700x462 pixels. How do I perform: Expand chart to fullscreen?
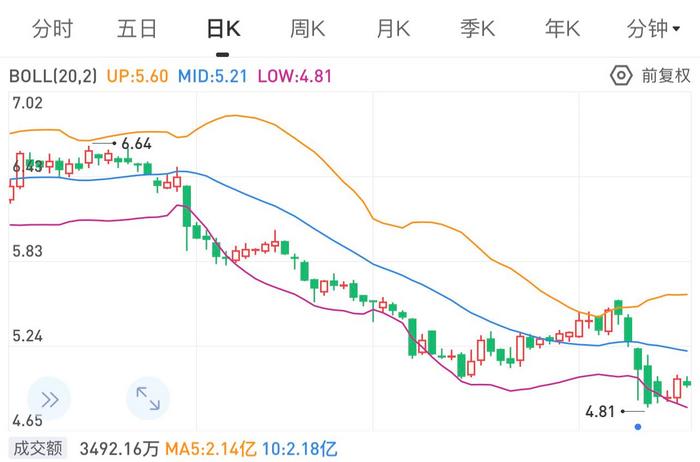point(148,399)
